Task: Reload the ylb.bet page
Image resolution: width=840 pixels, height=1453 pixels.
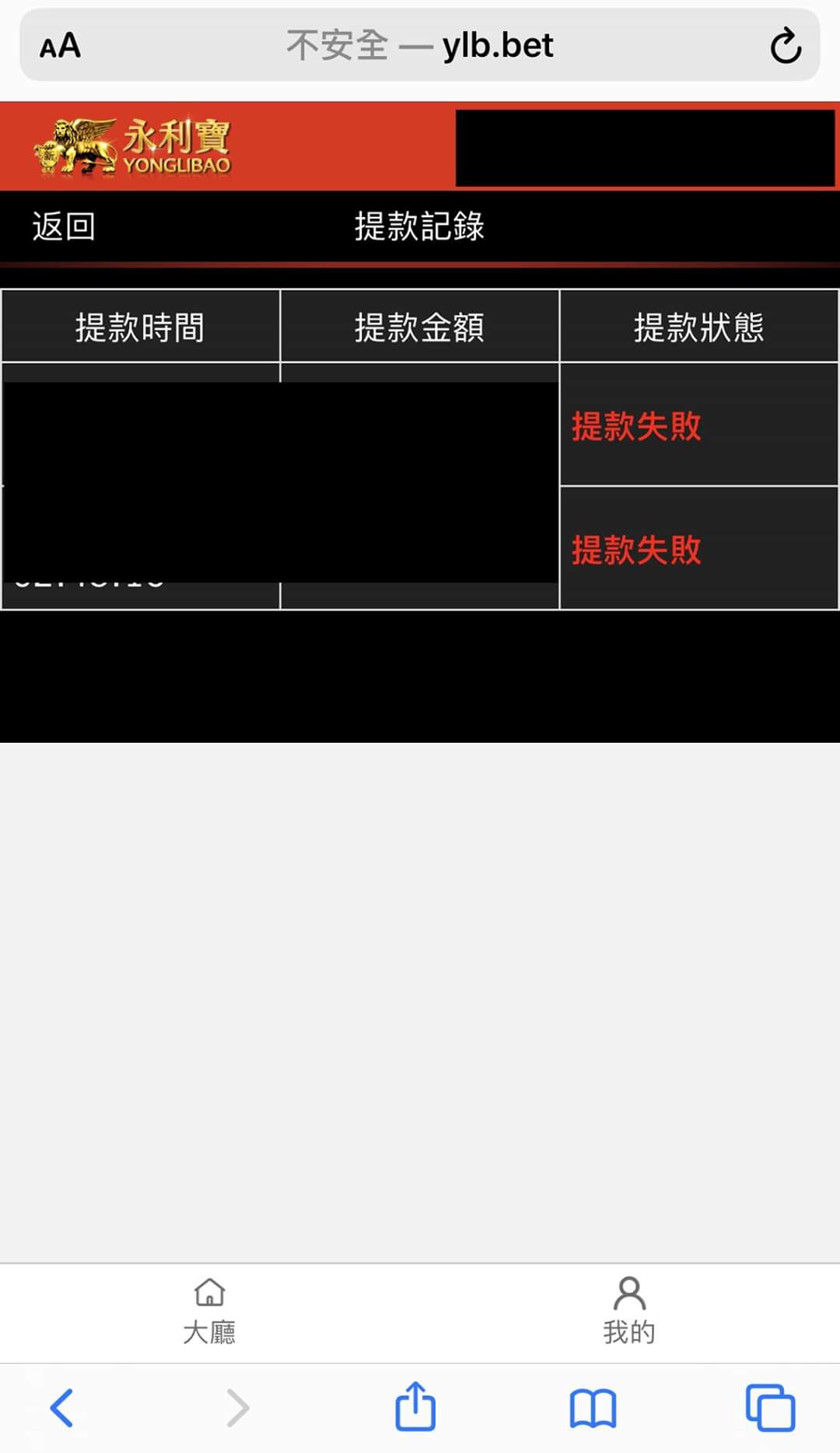Action: [785, 46]
